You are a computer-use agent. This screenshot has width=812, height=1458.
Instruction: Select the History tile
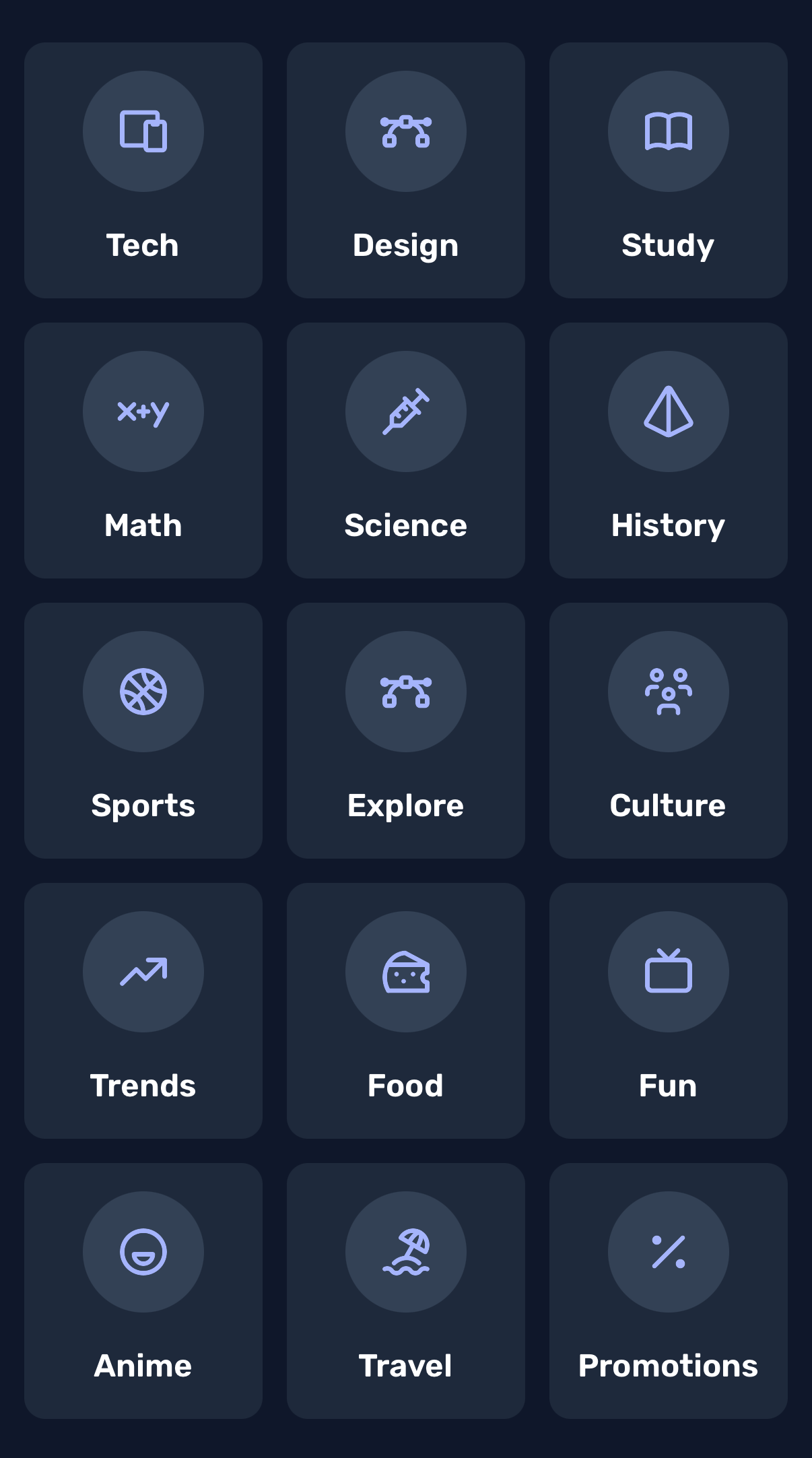click(669, 451)
